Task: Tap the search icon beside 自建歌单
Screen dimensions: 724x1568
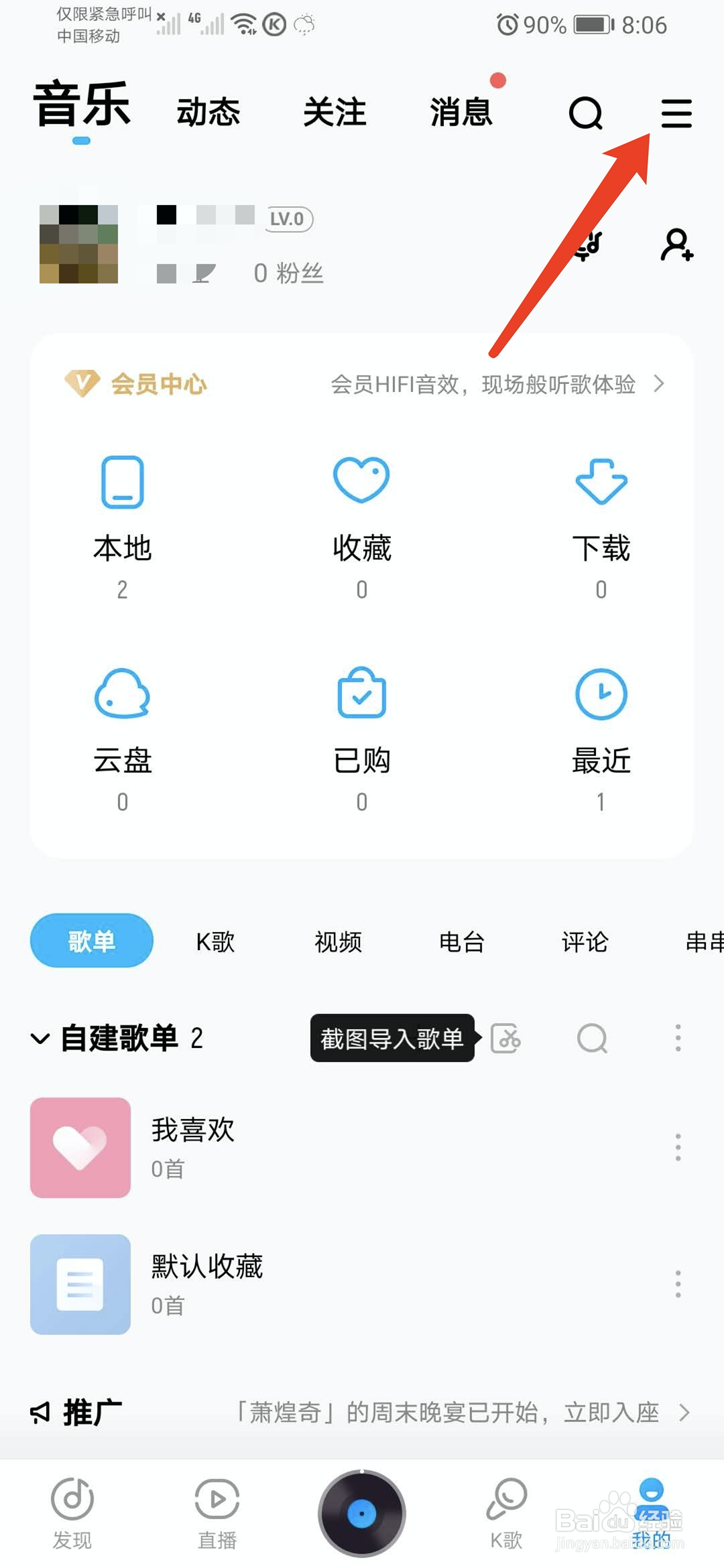Action: [x=593, y=1039]
